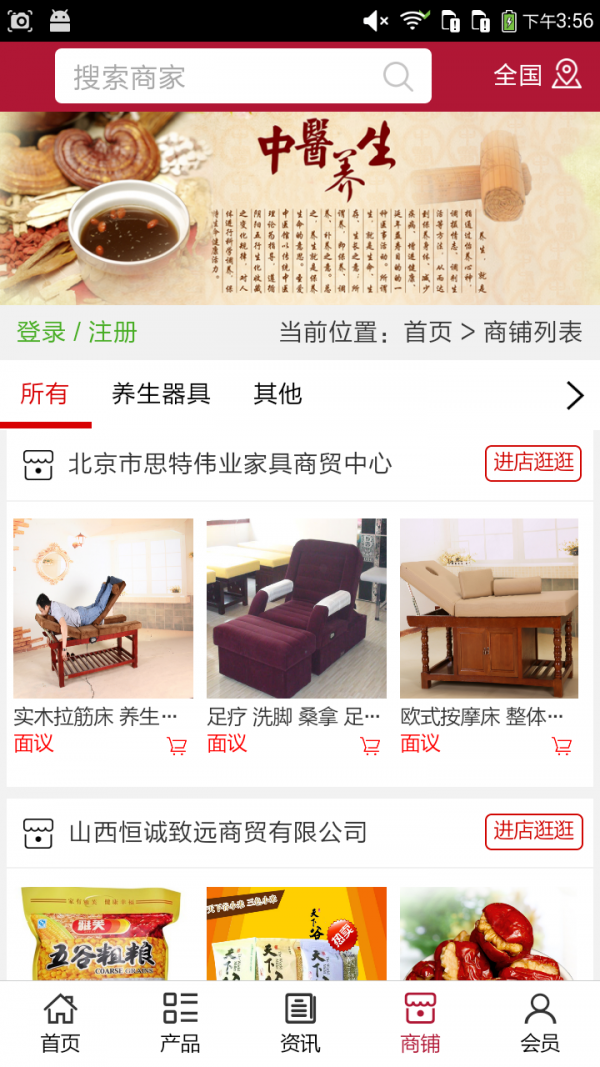Switch to the 养生器具 tab
The width and height of the screenshot is (600, 1067).
point(161,394)
